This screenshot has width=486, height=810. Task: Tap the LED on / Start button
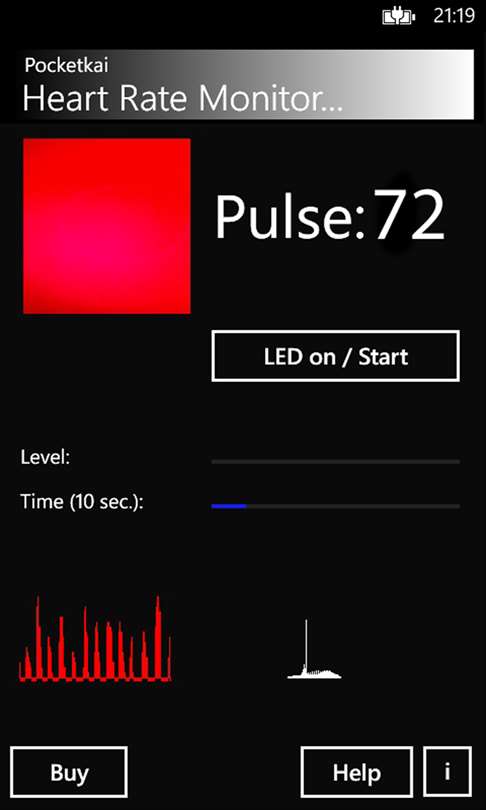coord(335,356)
